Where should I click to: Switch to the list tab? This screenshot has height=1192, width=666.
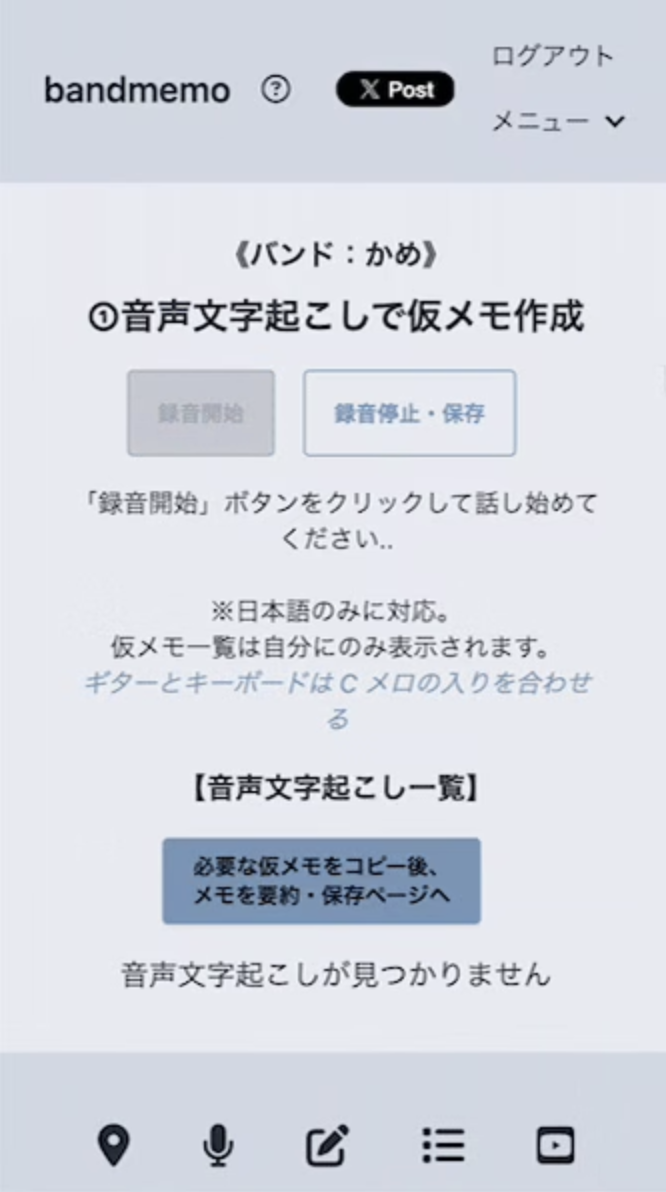(x=442, y=1145)
